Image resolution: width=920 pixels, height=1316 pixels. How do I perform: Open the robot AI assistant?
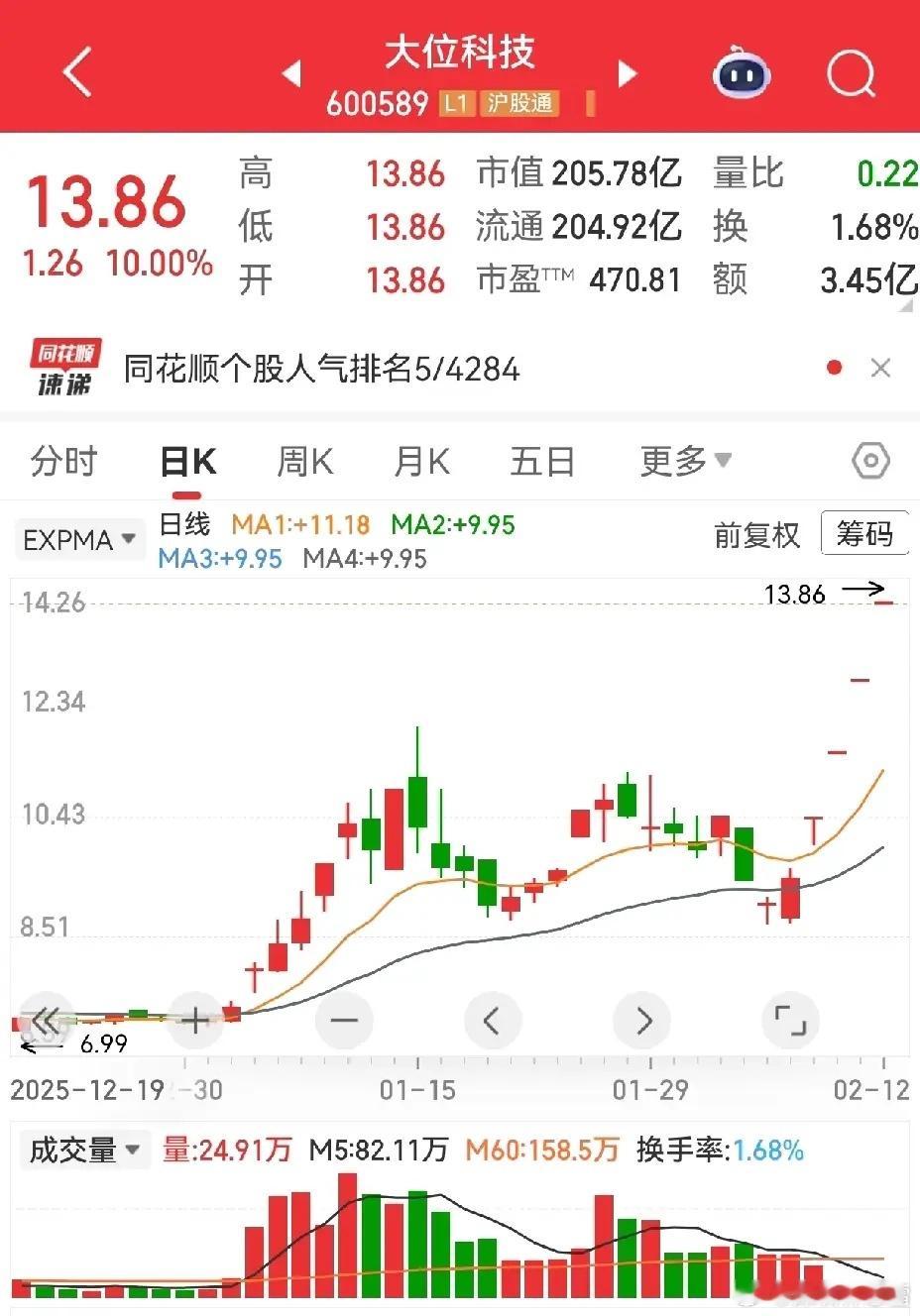point(742,72)
